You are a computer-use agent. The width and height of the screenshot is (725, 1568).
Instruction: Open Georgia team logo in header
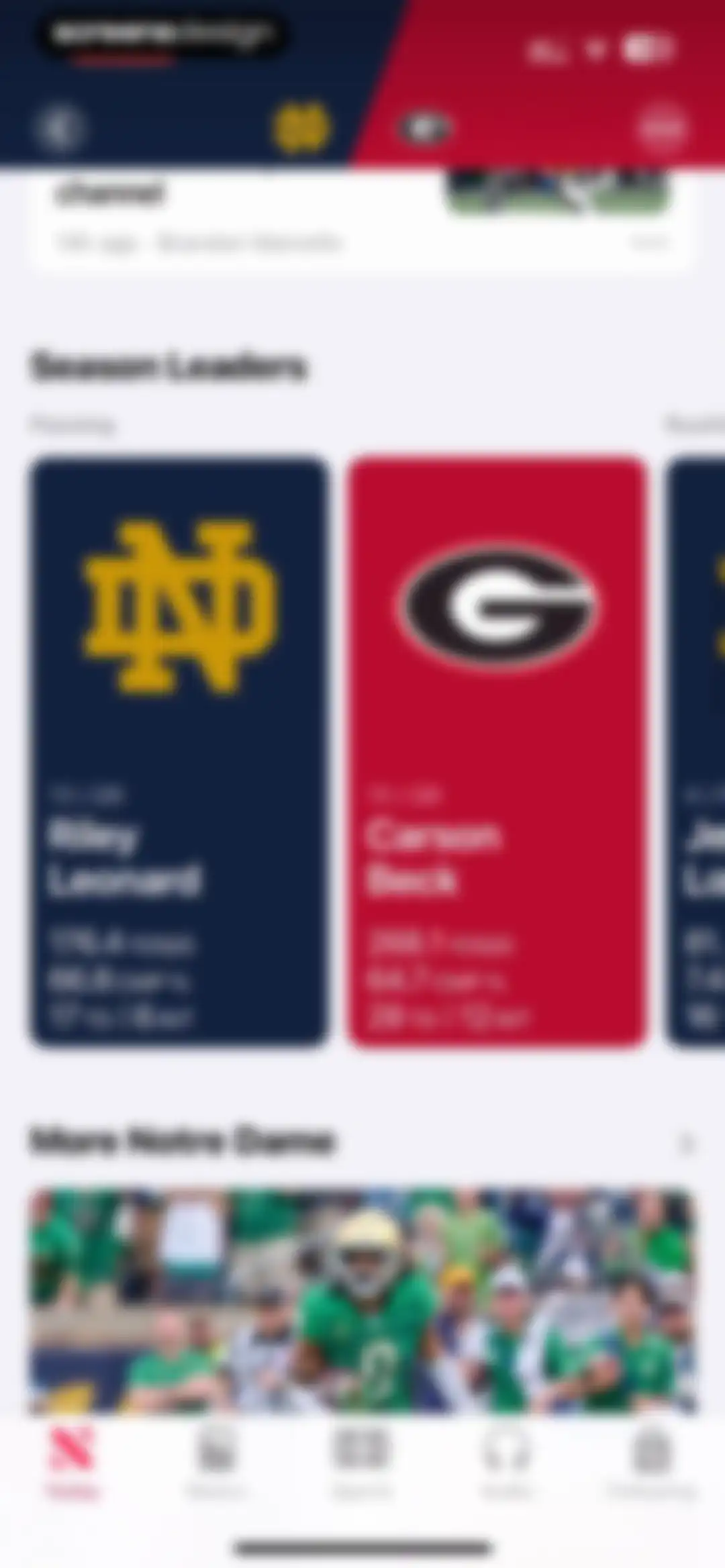pyautogui.click(x=426, y=128)
